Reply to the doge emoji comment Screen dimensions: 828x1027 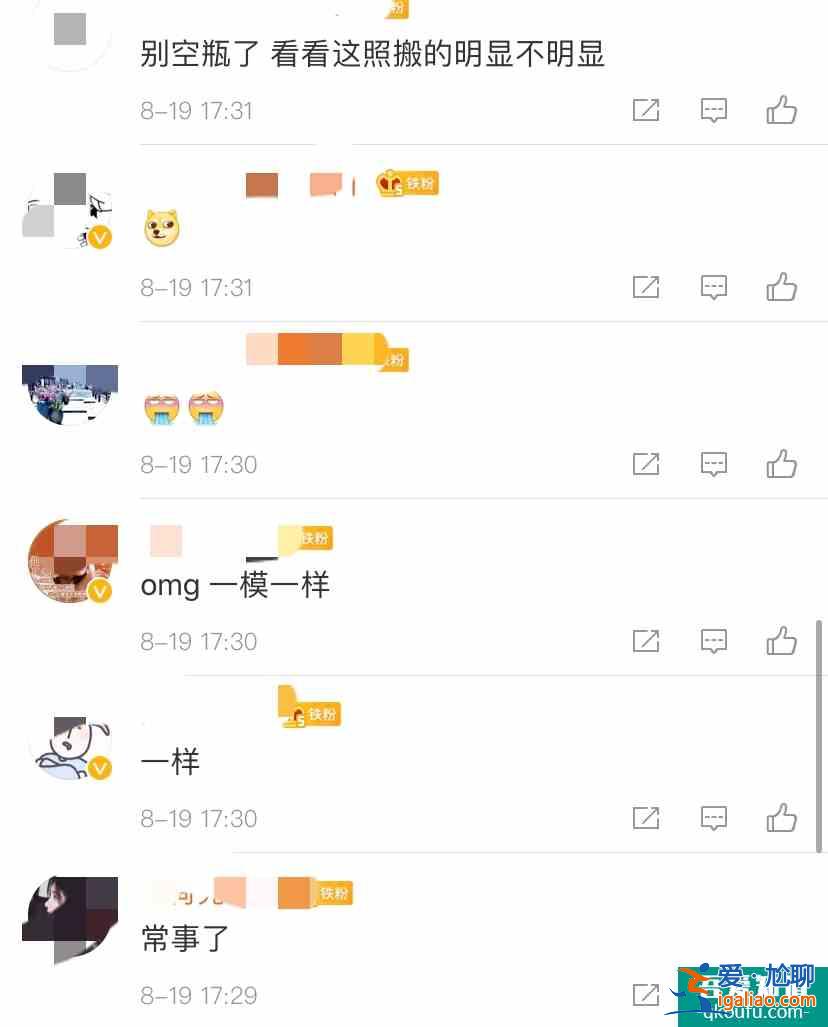point(713,287)
